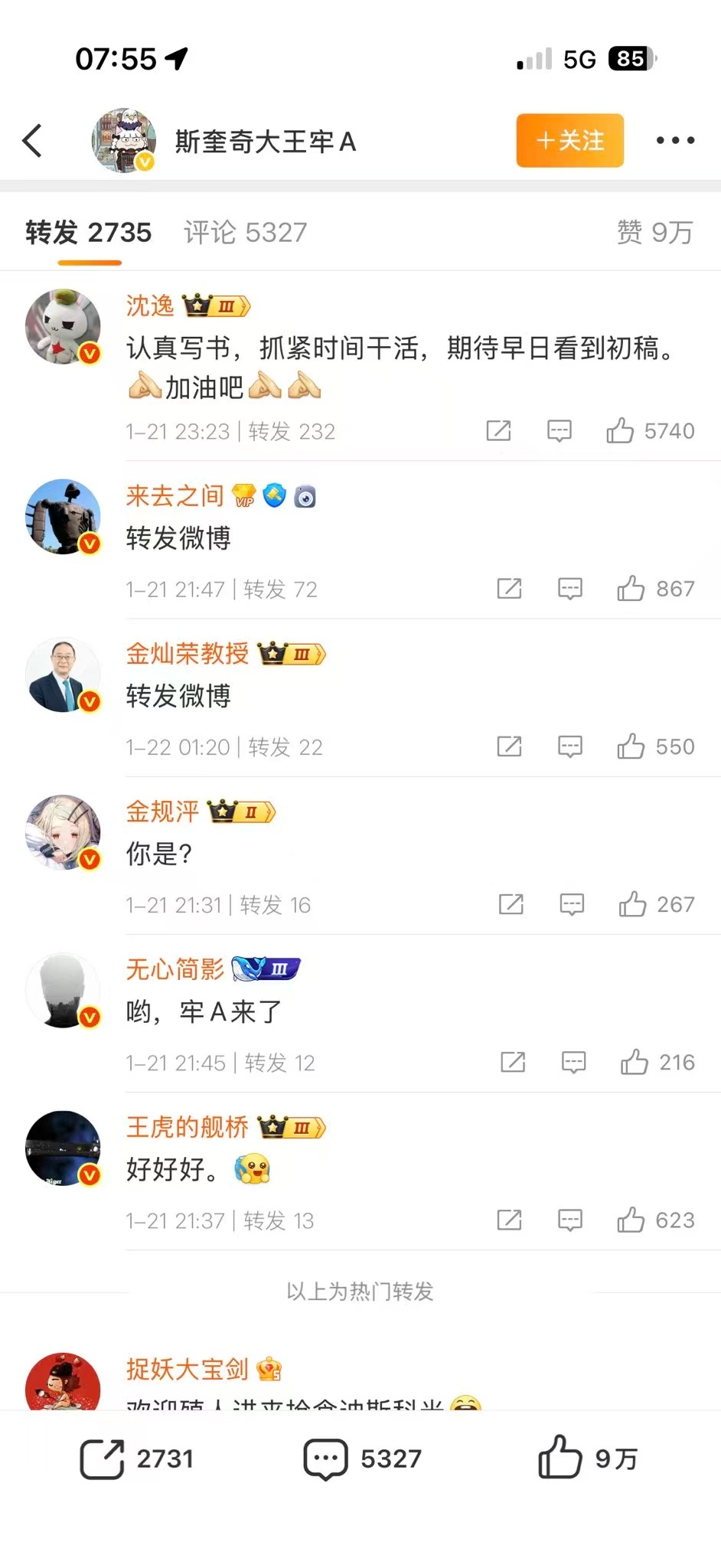Like 王虎的舰桥's repost
Screen dimensions: 721x1568
tap(631, 1220)
